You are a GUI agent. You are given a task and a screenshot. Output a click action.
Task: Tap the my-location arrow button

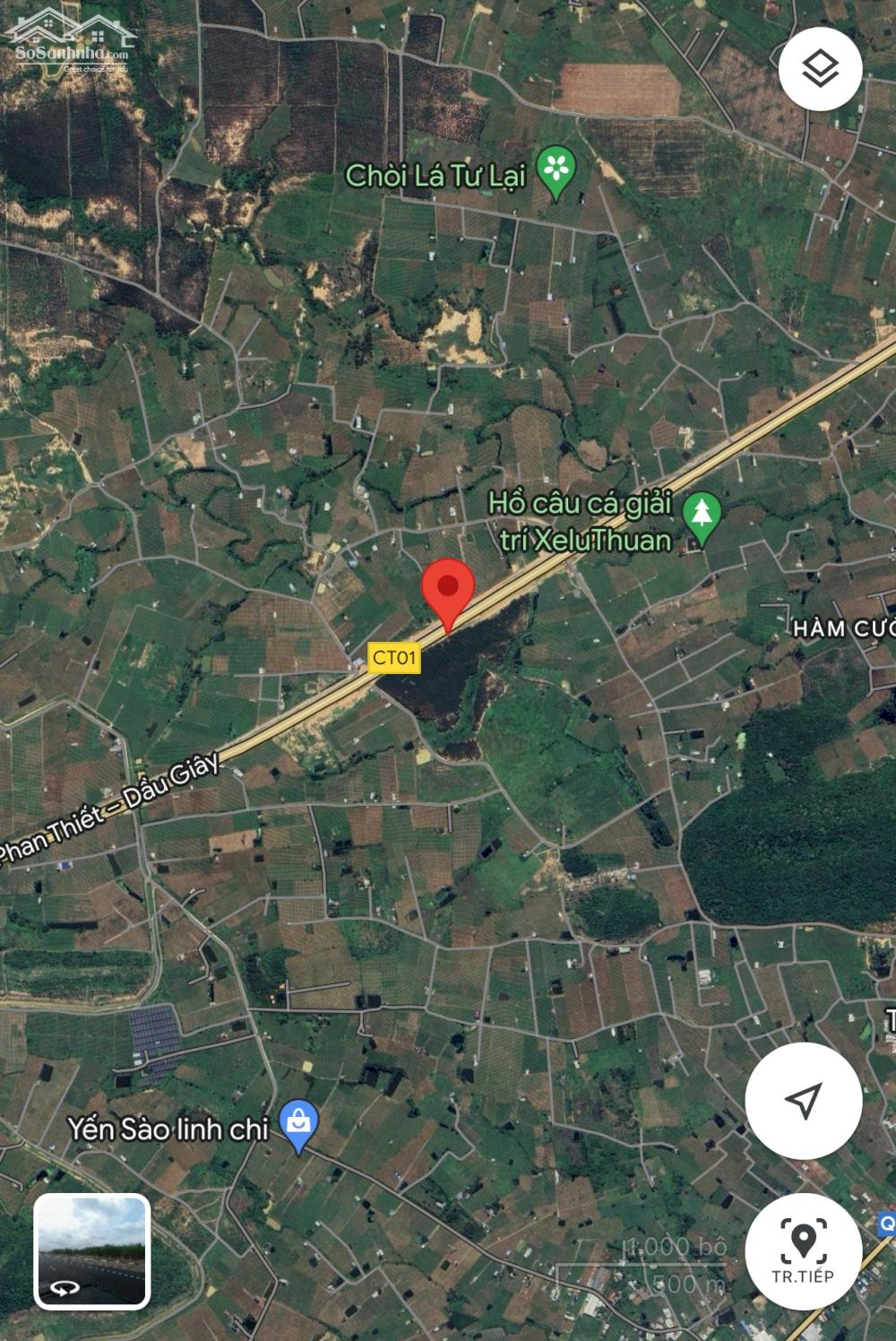(803, 1100)
